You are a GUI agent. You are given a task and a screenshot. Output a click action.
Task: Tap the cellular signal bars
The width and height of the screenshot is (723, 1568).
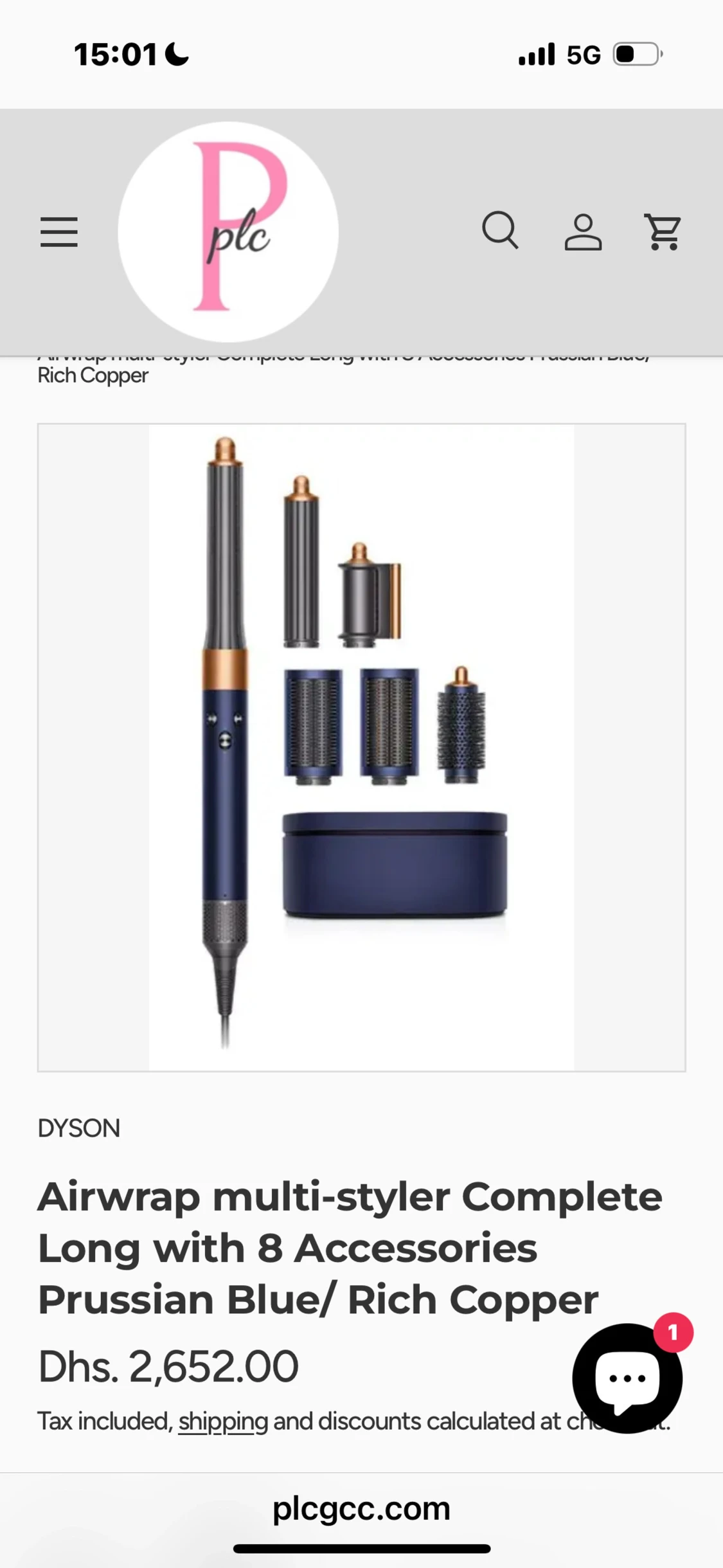coord(537,54)
